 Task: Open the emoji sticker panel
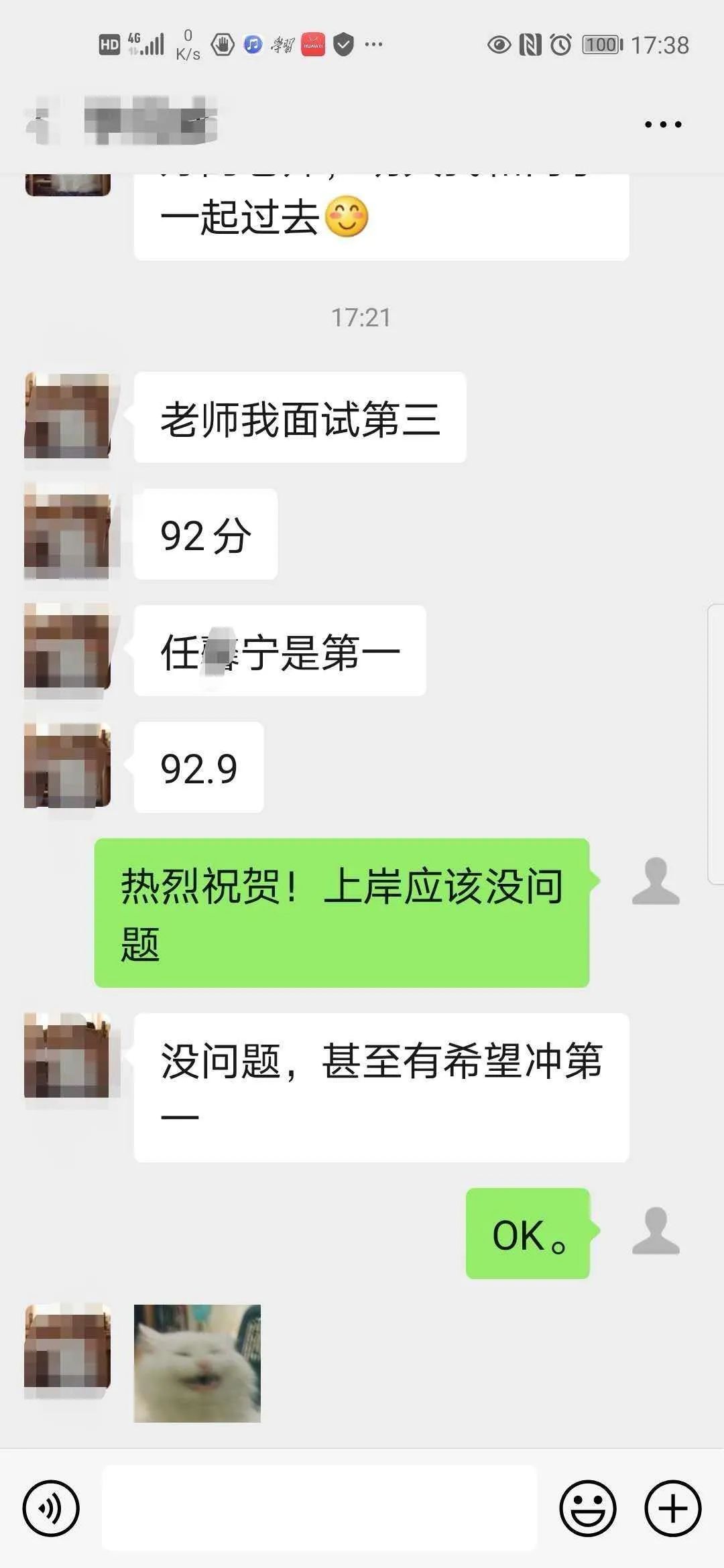(588, 1508)
